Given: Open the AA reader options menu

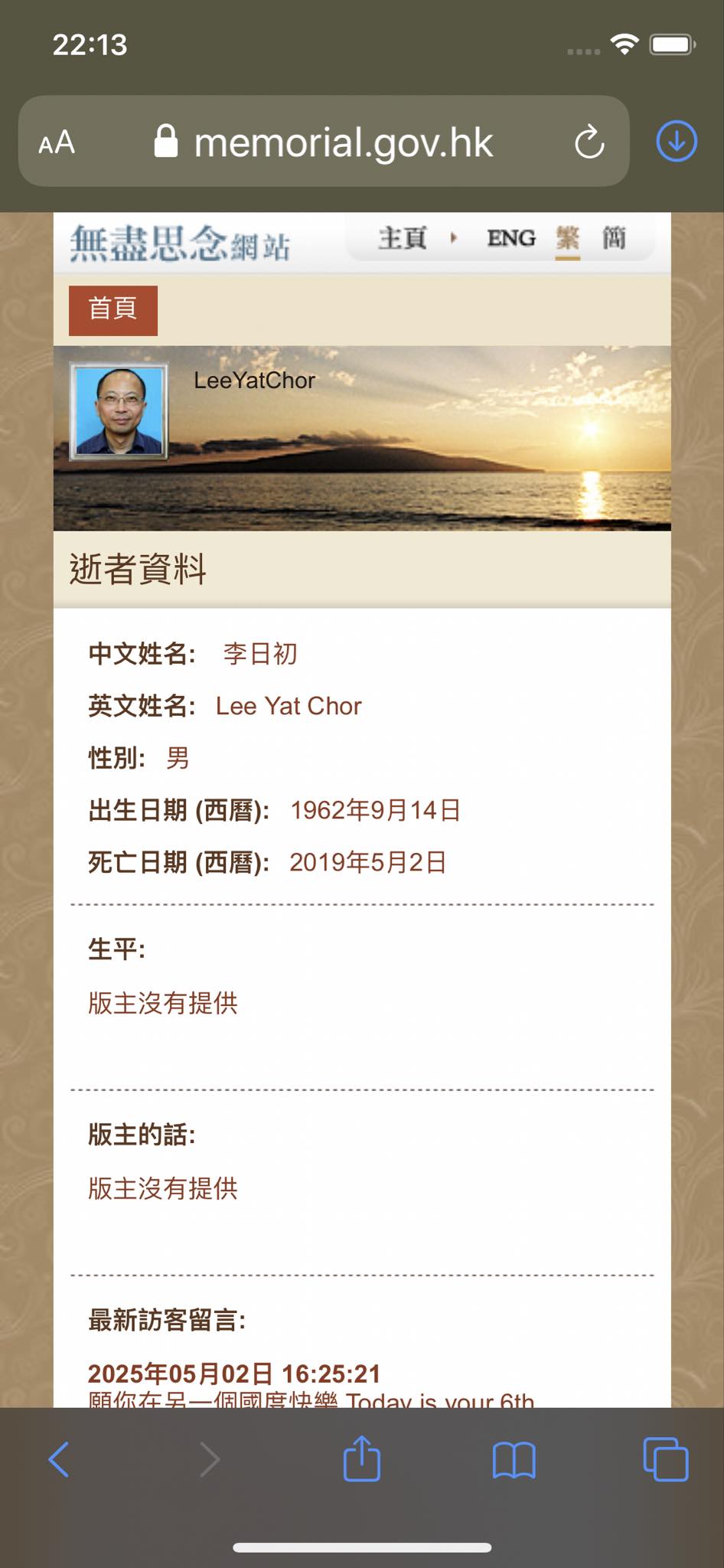Looking at the screenshot, I should coord(57,142).
